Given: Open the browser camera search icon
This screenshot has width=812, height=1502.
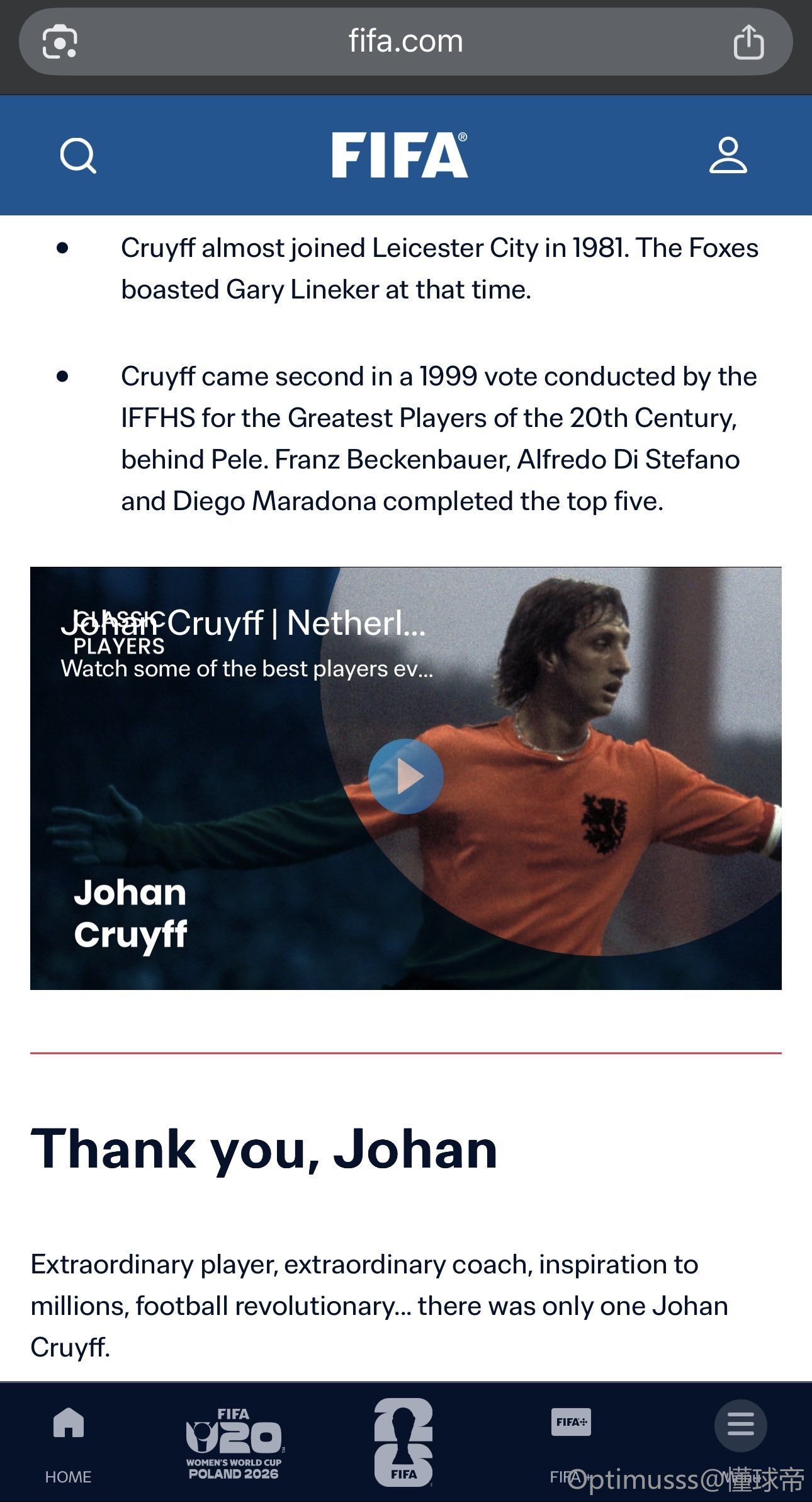Looking at the screenshot, I should point(60,42).
